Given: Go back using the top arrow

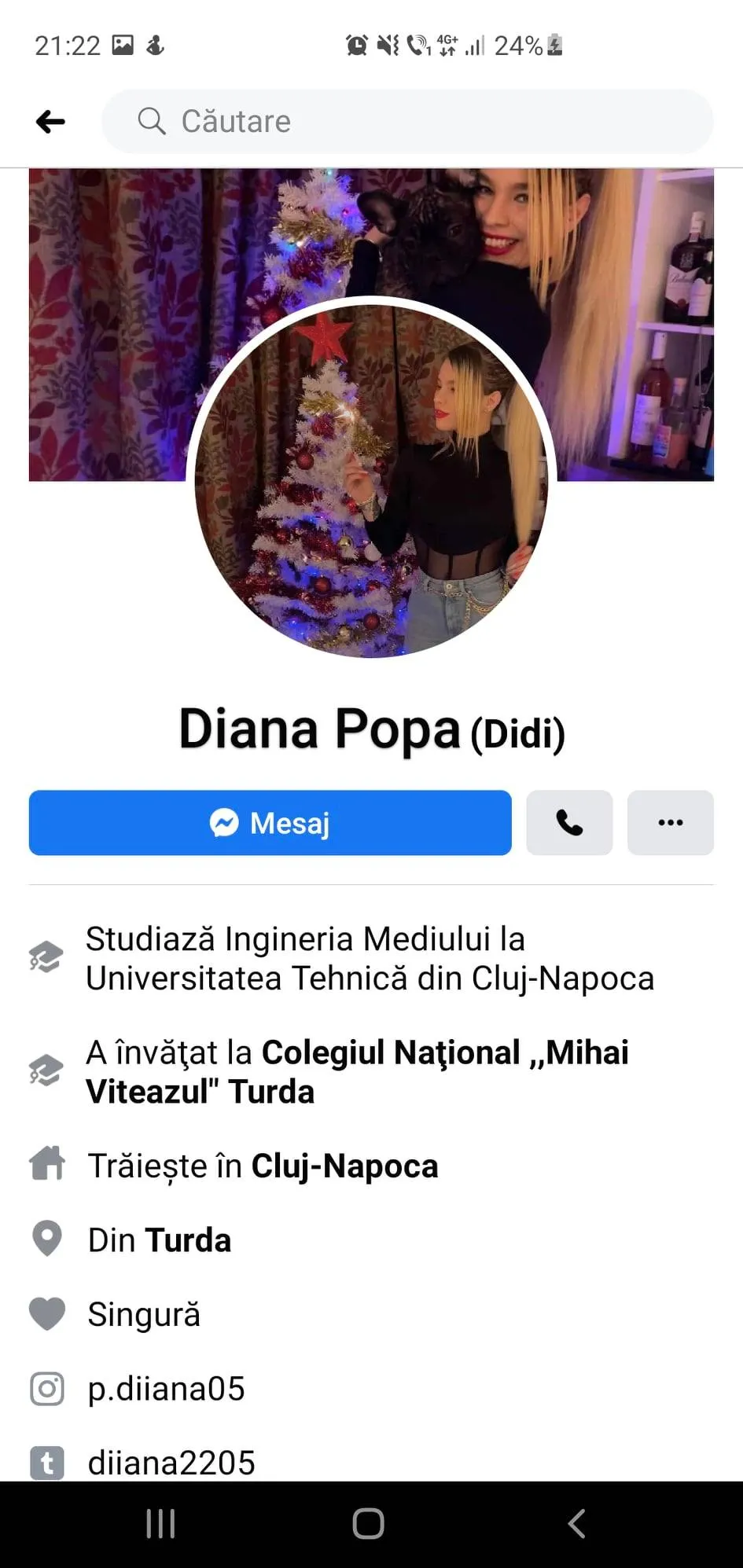Looking at the screenshot, I should pyautogui.click(x=50, y=122).
